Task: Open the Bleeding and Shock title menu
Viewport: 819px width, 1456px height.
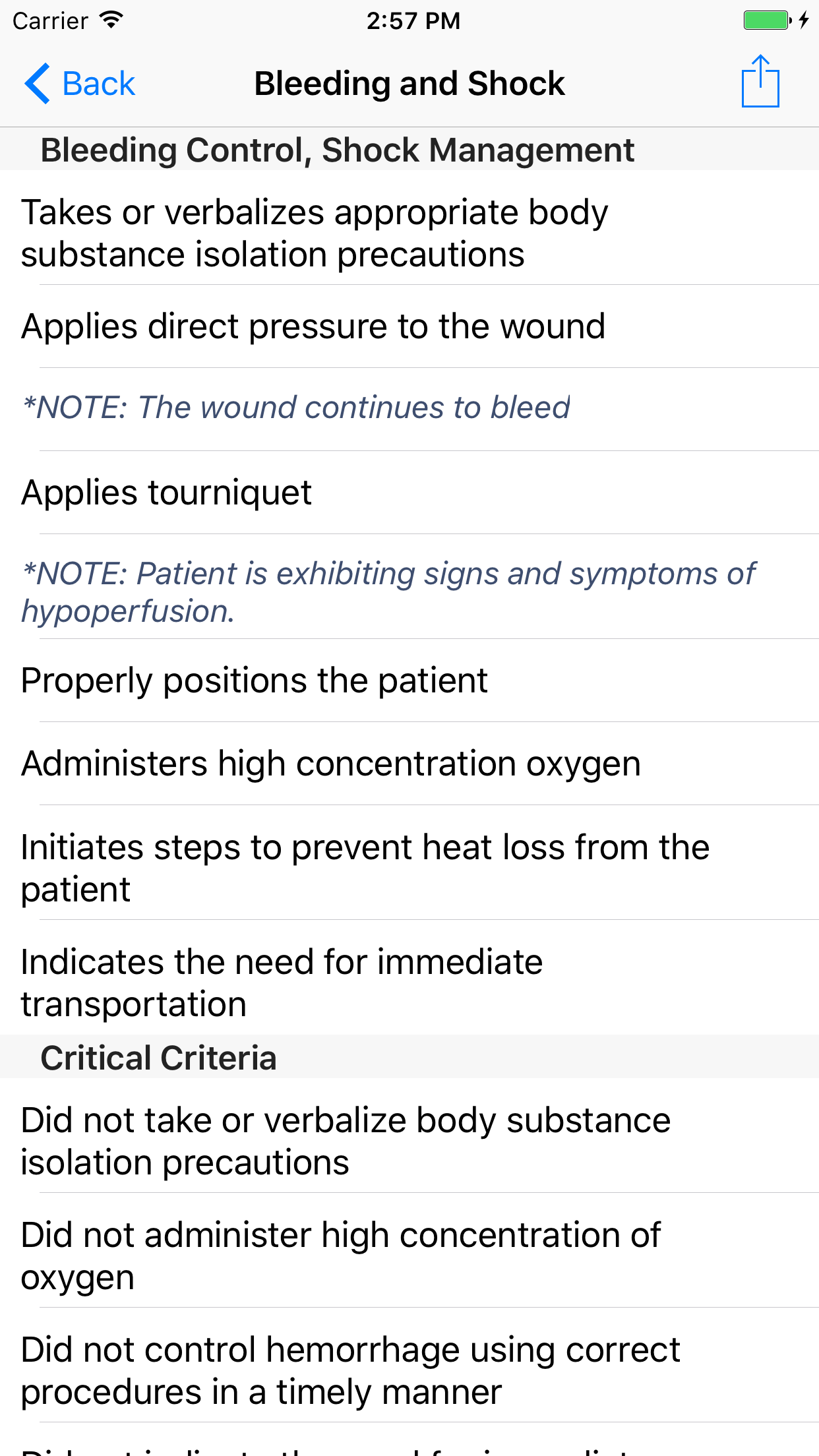Action: (x=409, y=82)
